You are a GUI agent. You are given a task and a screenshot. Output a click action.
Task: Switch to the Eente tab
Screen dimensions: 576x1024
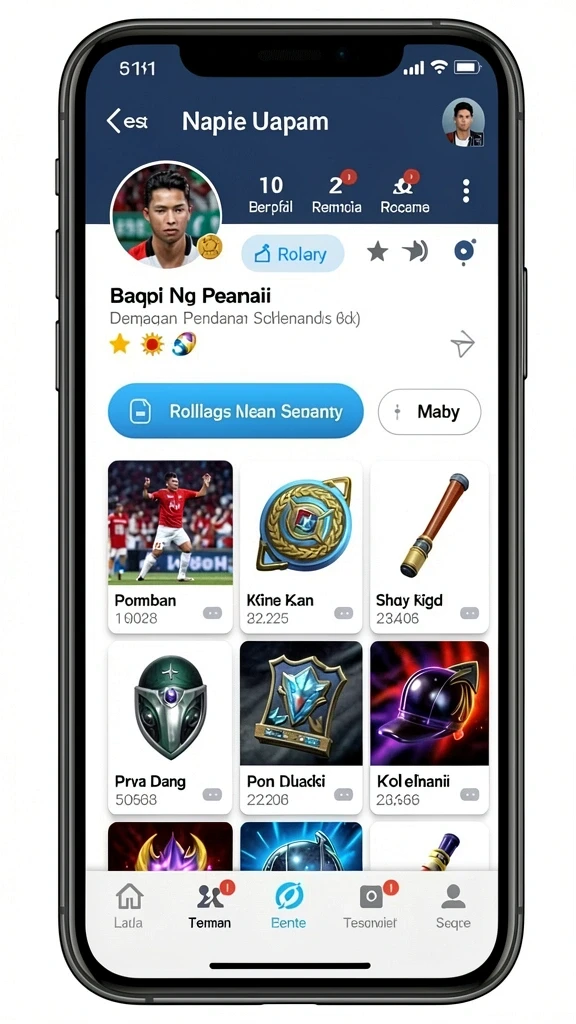coord(288,905)
